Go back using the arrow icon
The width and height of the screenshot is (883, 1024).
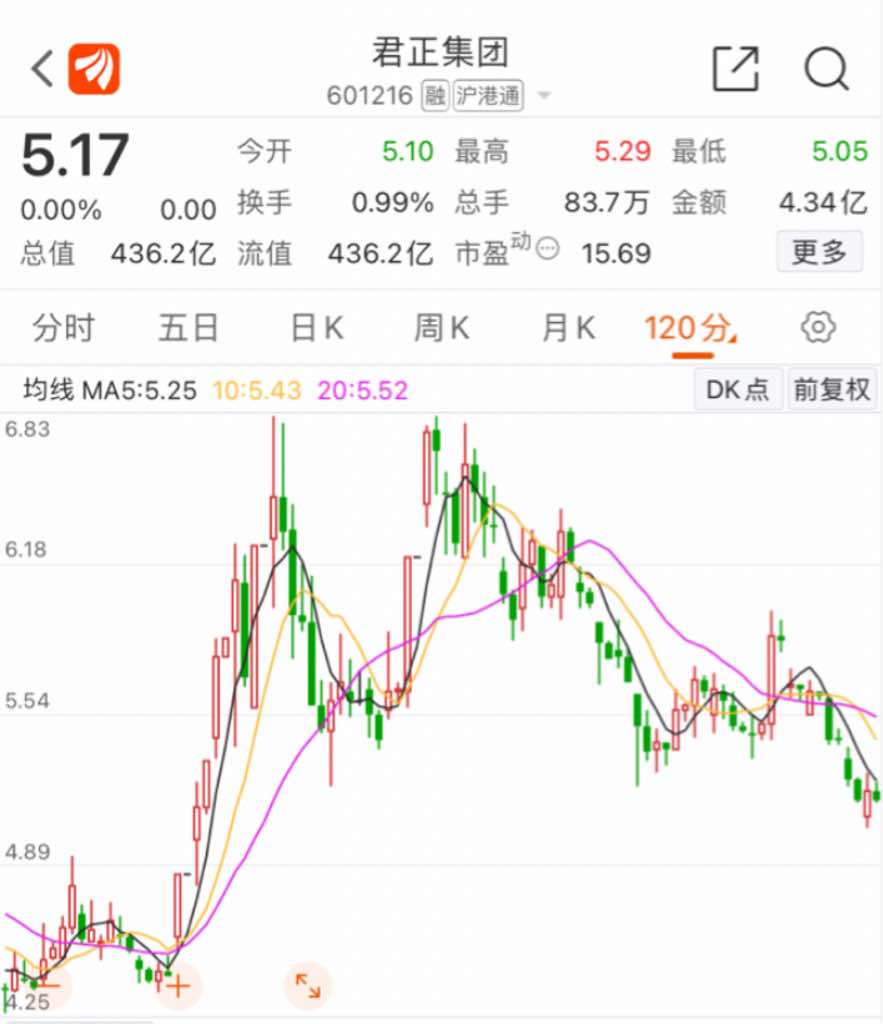point(42,69)
